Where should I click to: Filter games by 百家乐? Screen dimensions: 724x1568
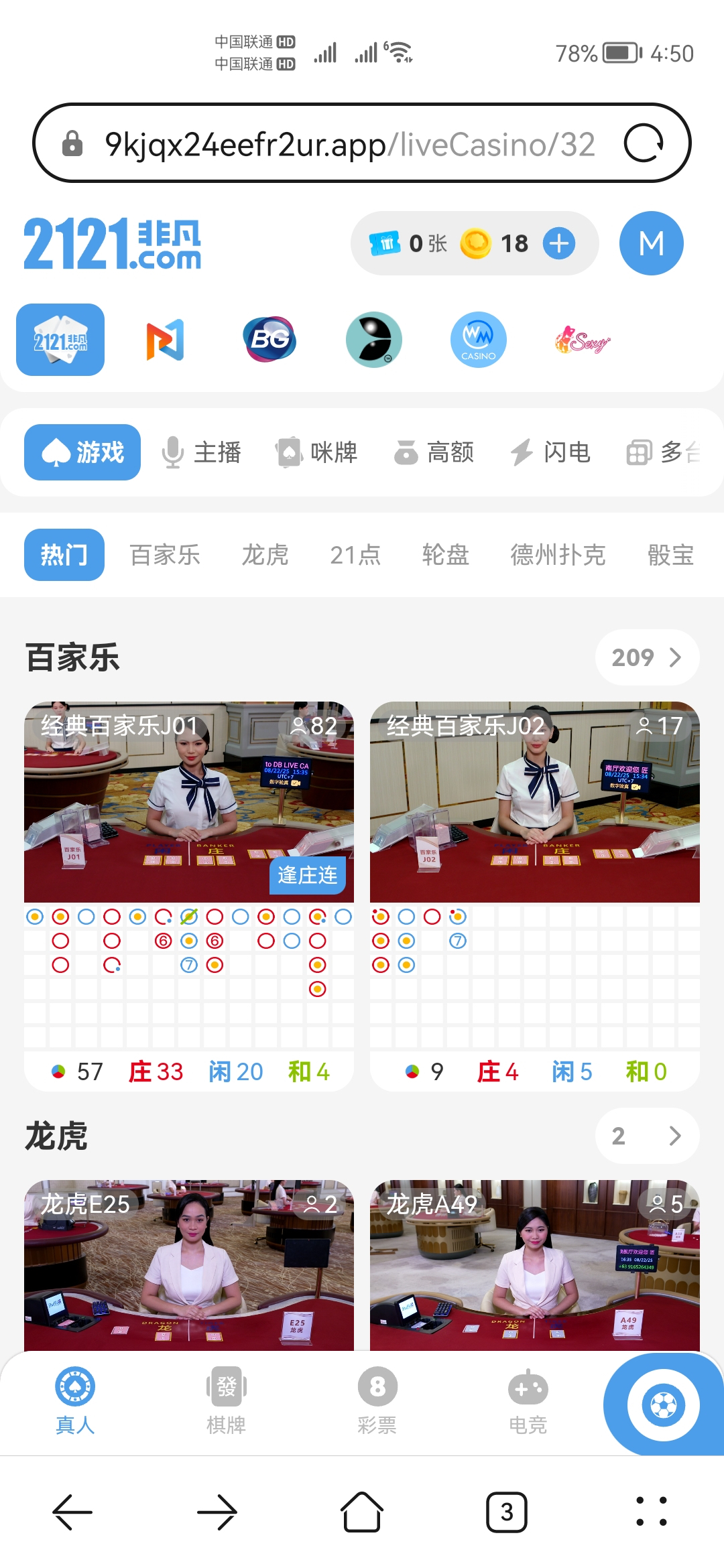[165, 555]
